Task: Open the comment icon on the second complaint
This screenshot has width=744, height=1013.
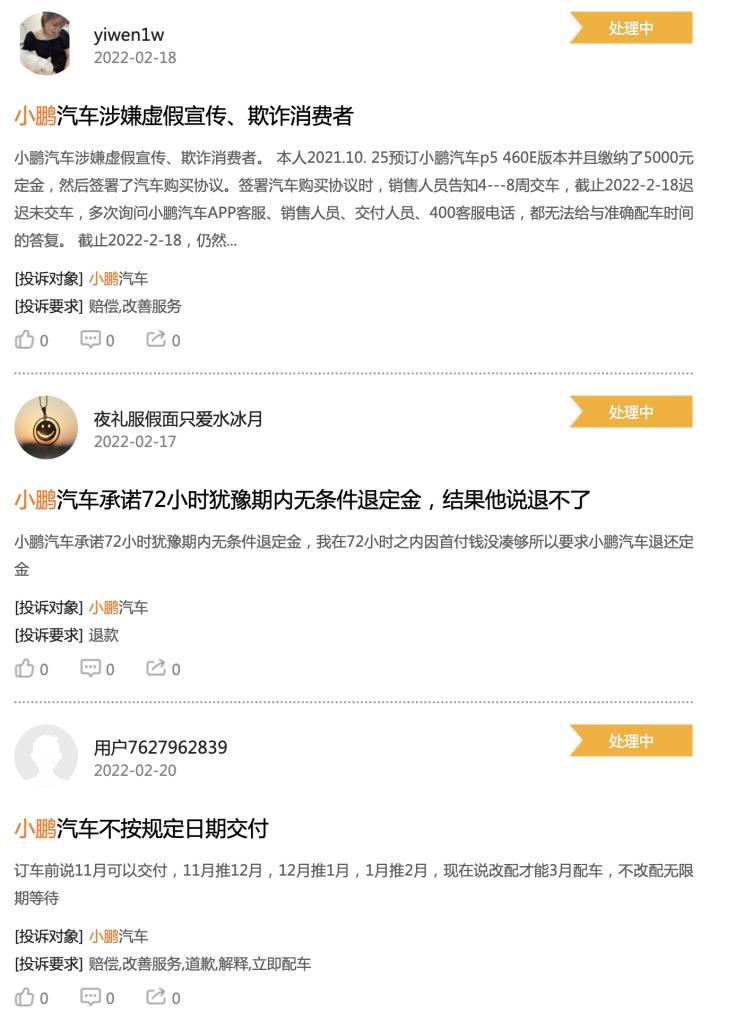Action: tap(91, 668)
